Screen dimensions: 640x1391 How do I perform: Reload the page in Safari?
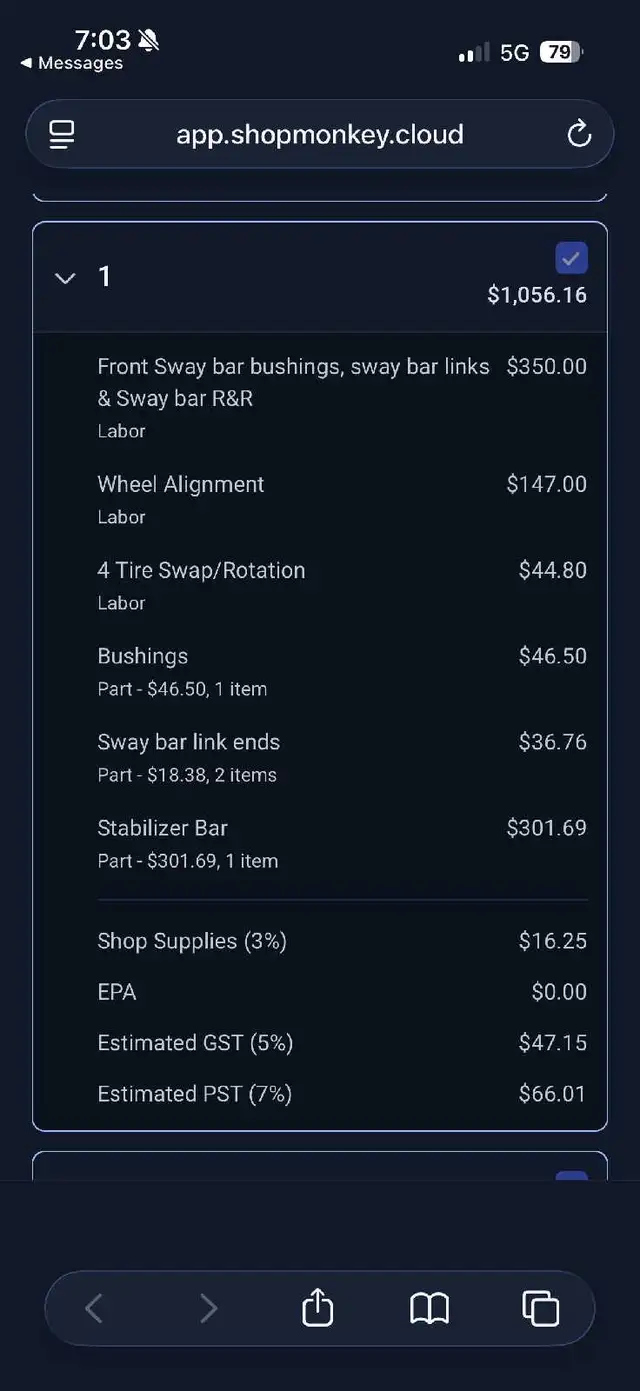[x=579, y=134]
